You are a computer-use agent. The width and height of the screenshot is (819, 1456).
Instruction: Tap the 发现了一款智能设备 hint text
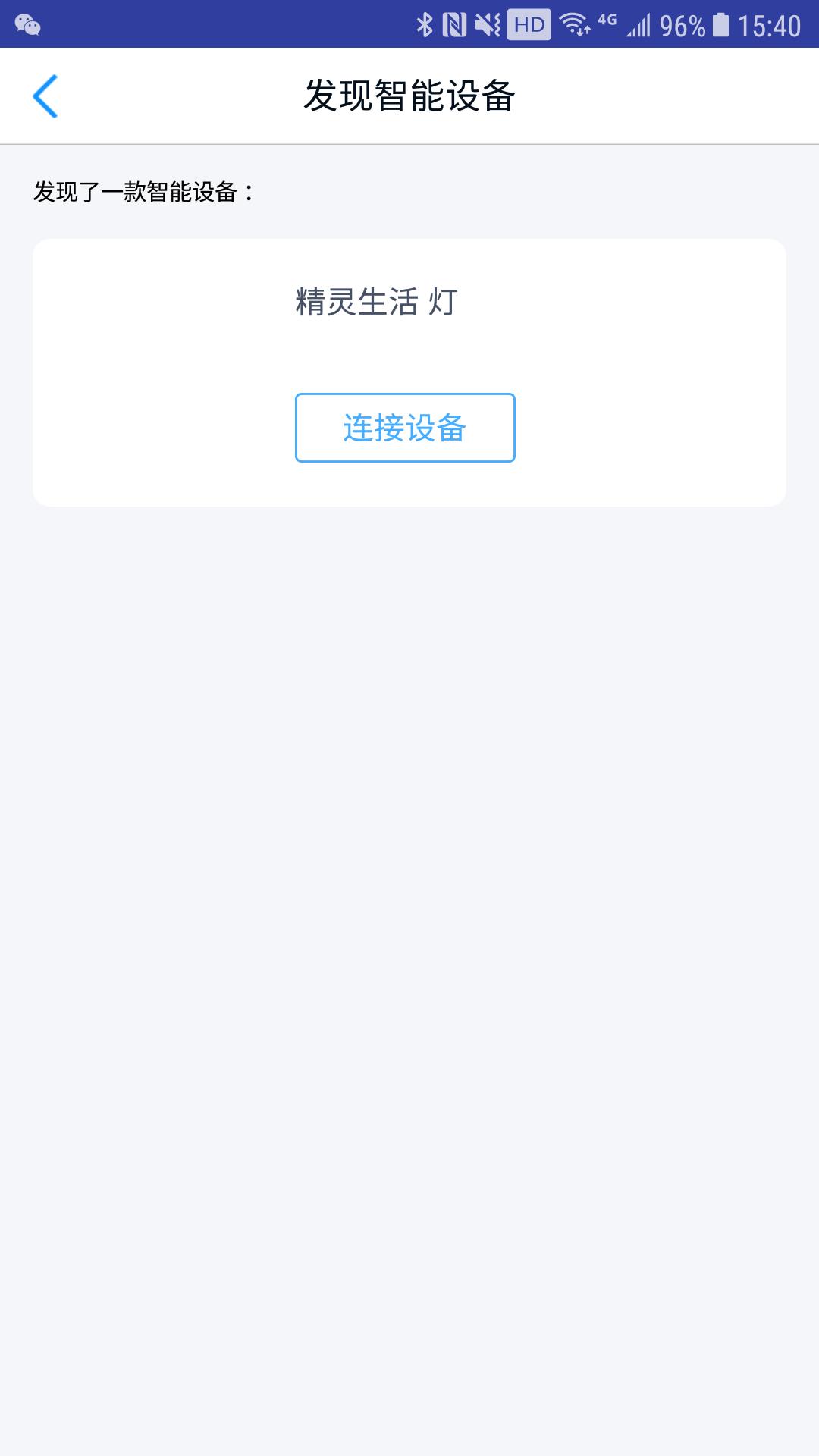(x=141, y=192)
